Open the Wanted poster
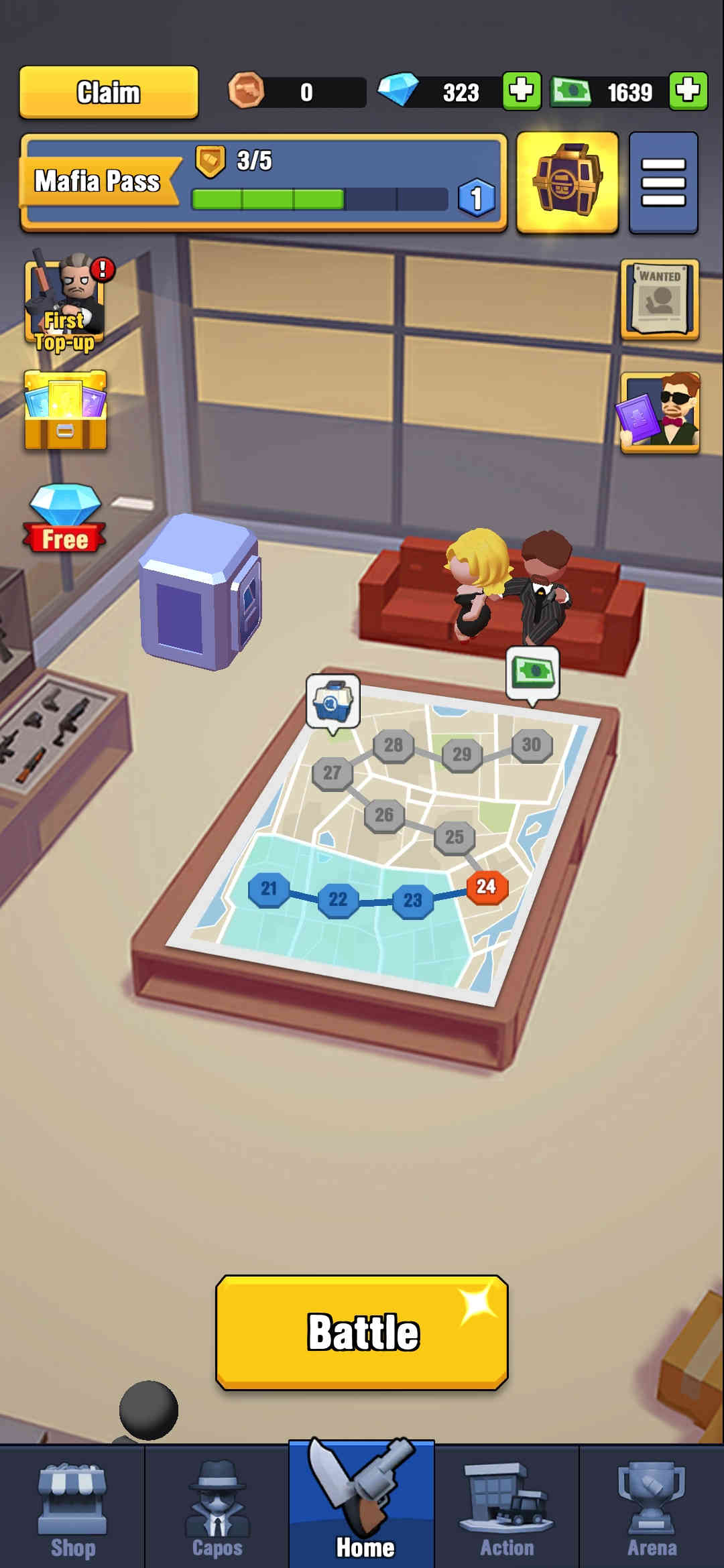724x1568 pixels. coord(660,299)
